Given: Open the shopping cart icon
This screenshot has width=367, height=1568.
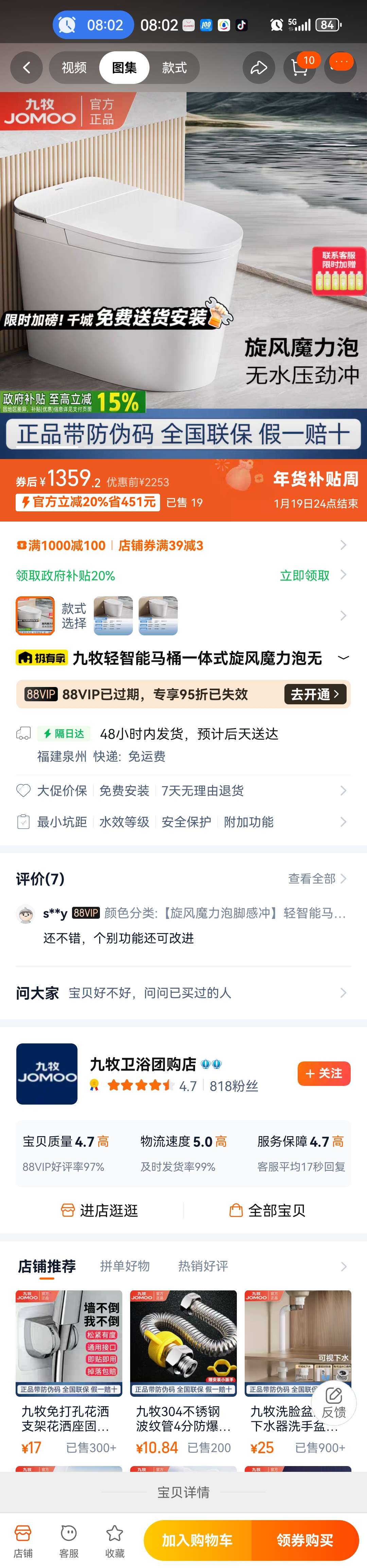Looking at the screenshot, I should point(299,68).
